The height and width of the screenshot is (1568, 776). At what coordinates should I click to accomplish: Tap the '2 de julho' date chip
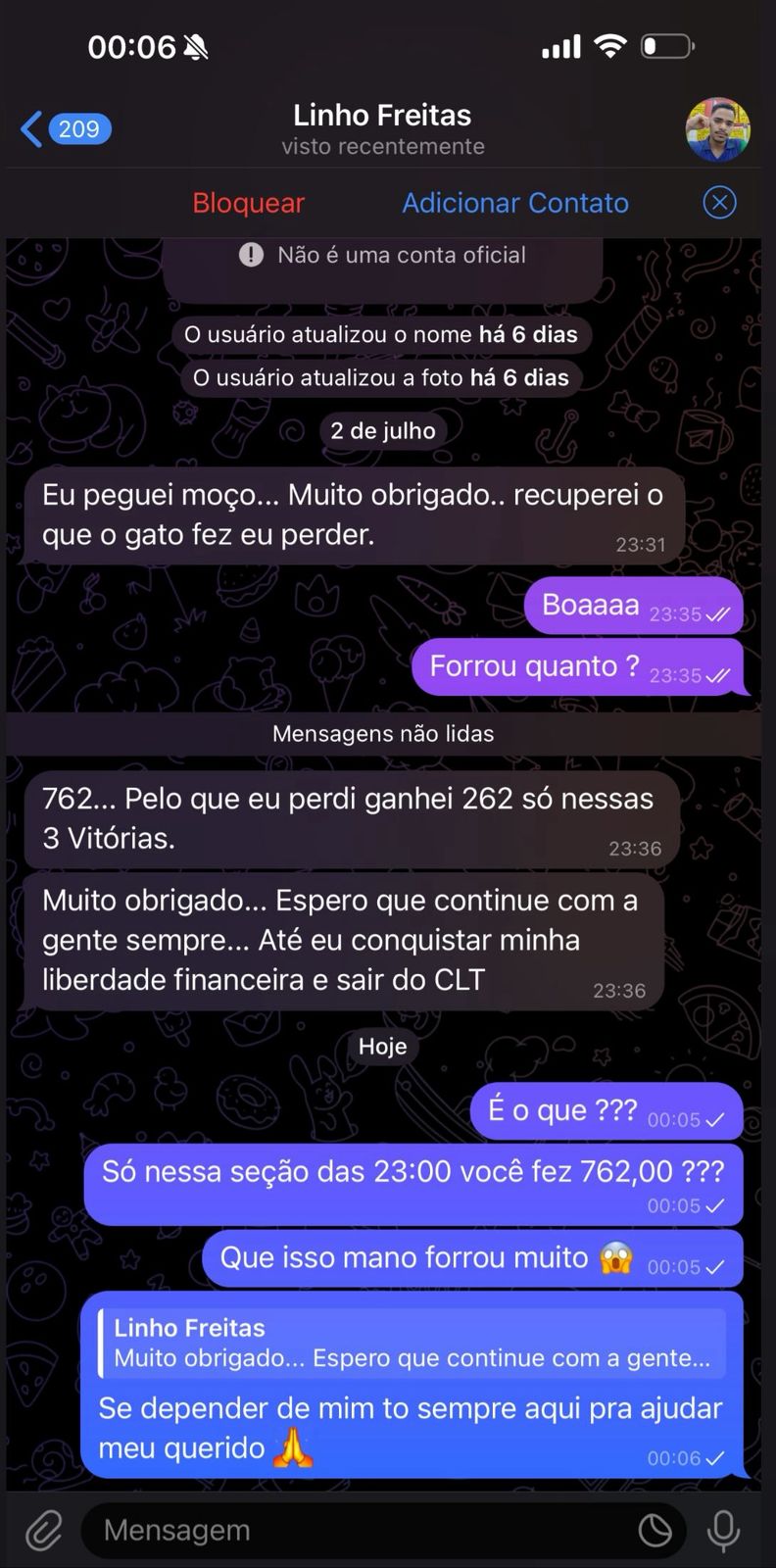[x=383, y=430]
